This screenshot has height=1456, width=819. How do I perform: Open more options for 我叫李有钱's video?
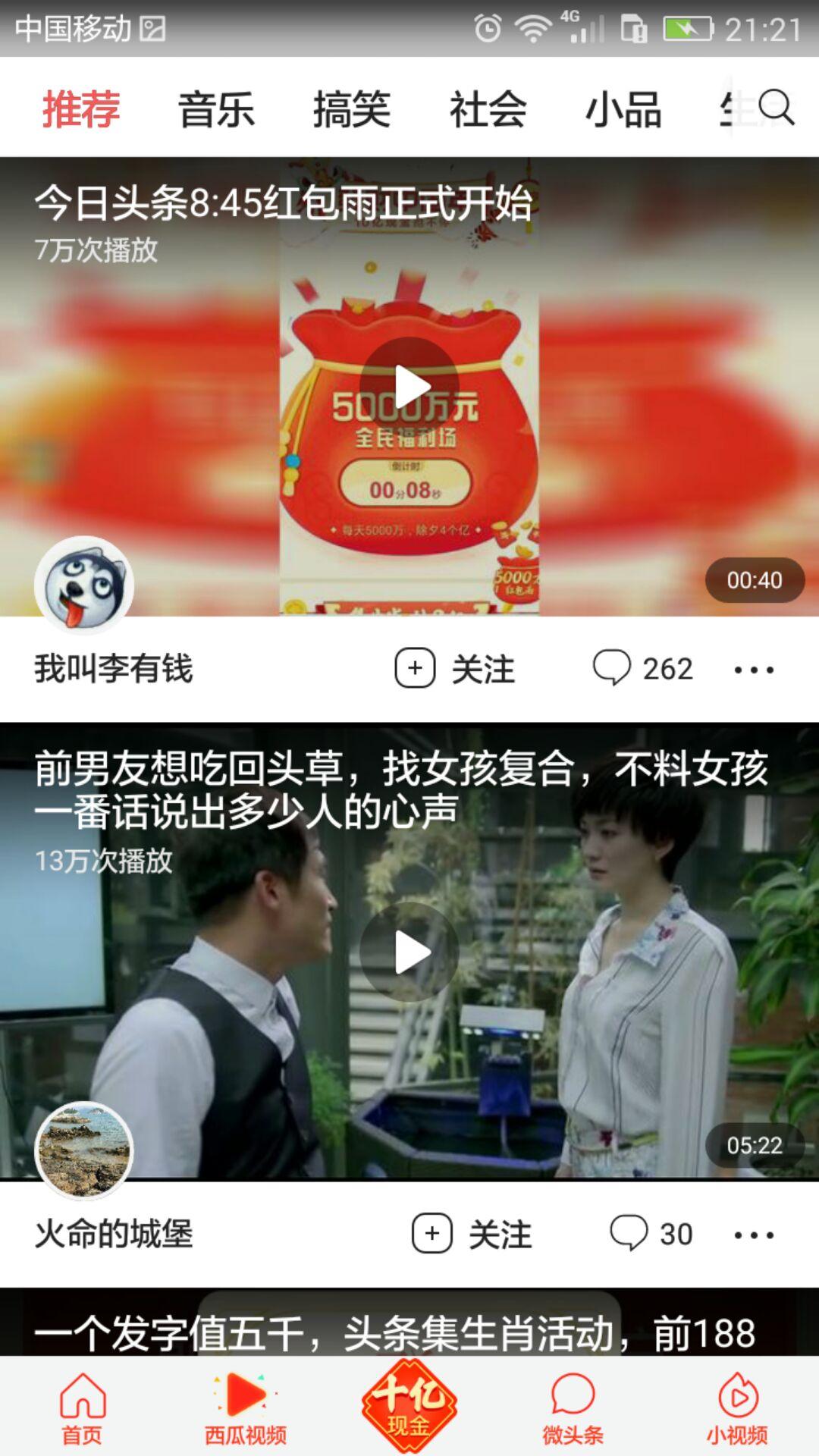pyautogui.click(x=754, y=670)
